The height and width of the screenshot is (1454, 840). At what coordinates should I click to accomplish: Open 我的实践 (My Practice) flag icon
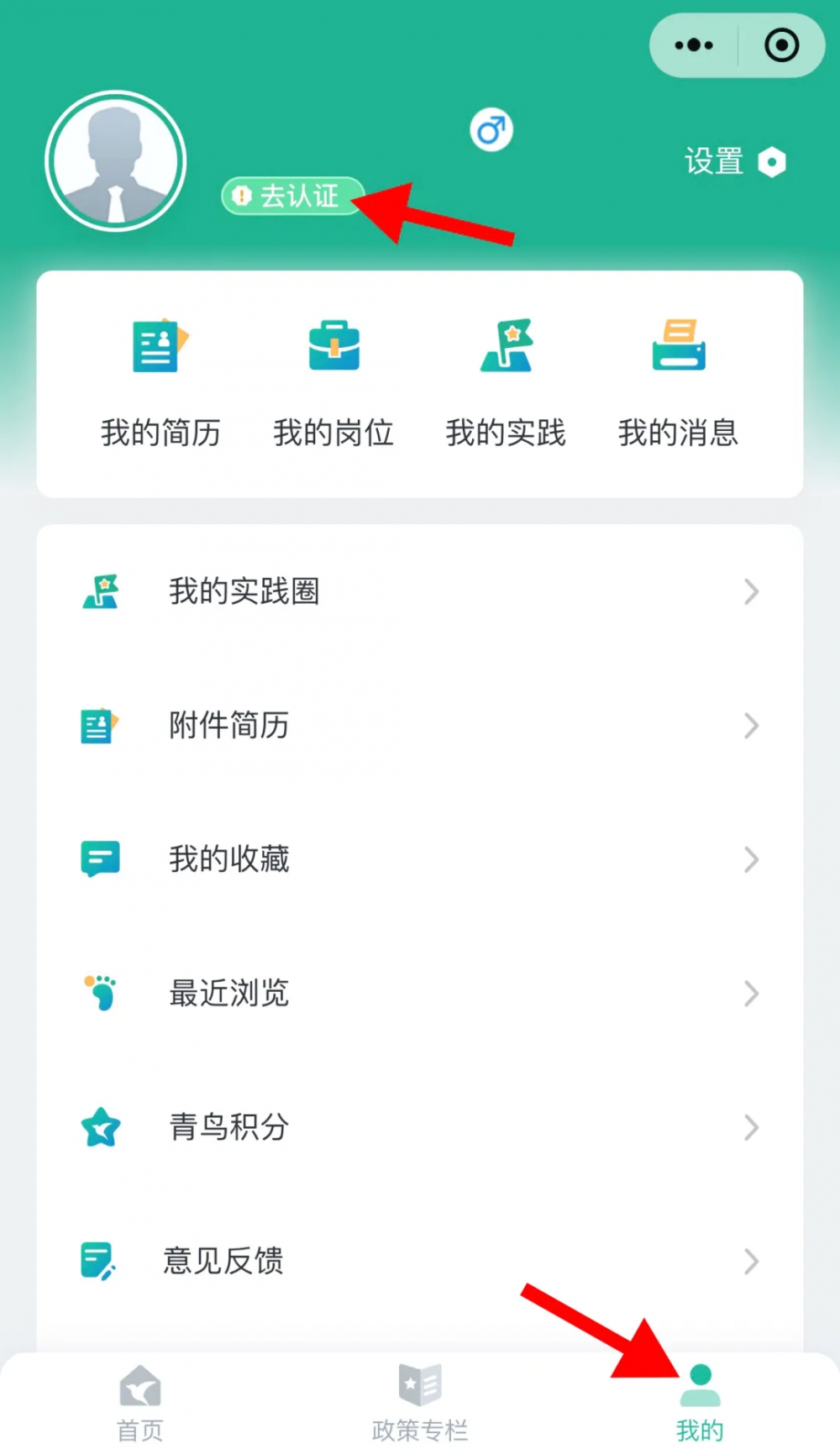click(505, 346)
